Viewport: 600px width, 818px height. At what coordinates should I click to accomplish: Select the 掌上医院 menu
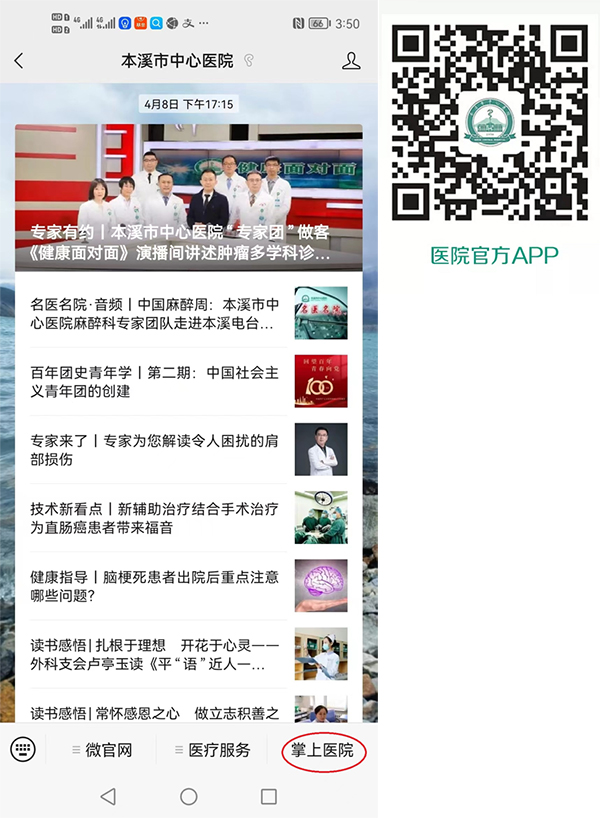[x=322, y=750]
